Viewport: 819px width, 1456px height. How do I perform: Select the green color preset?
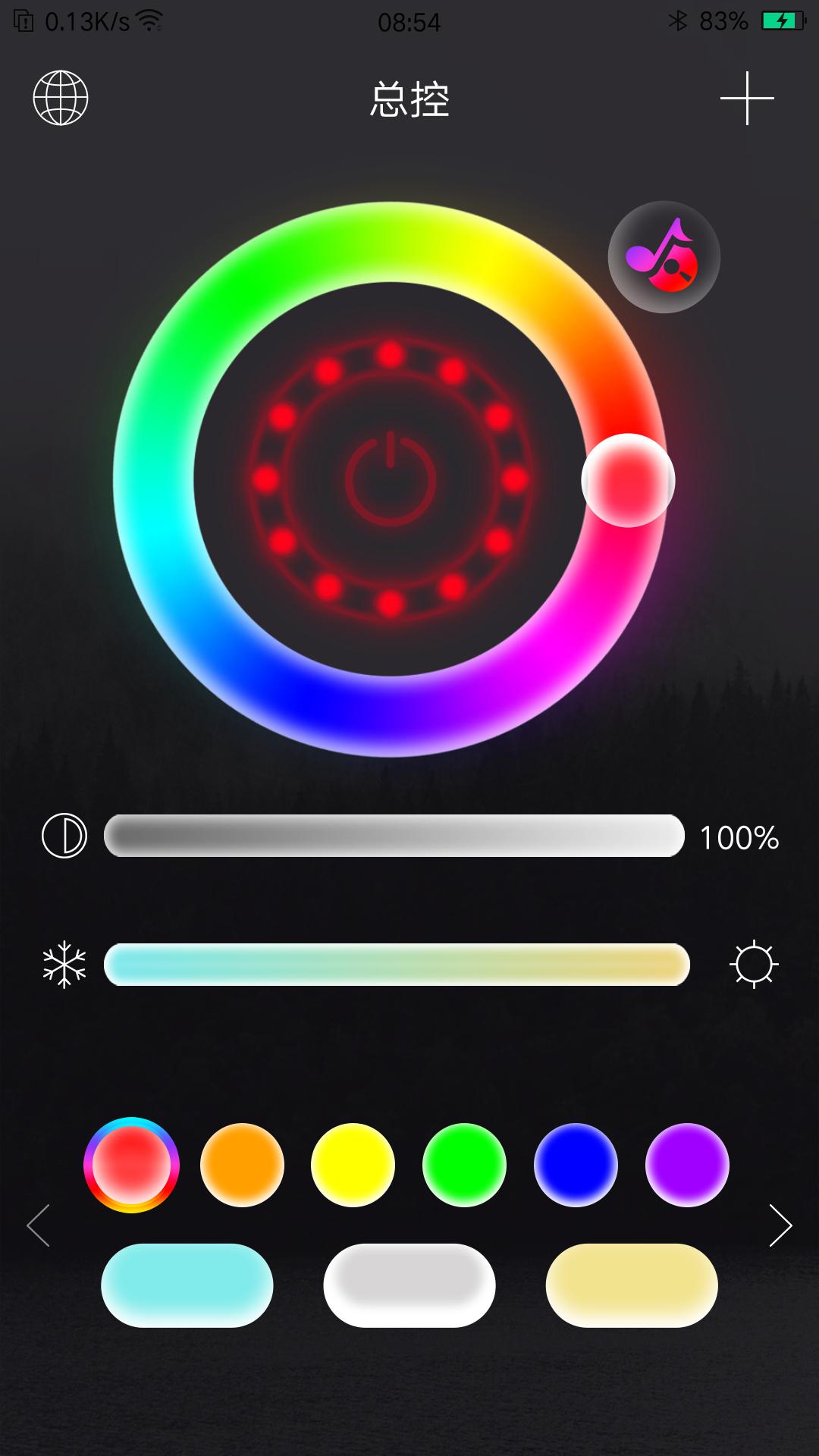coord(464,1165)
